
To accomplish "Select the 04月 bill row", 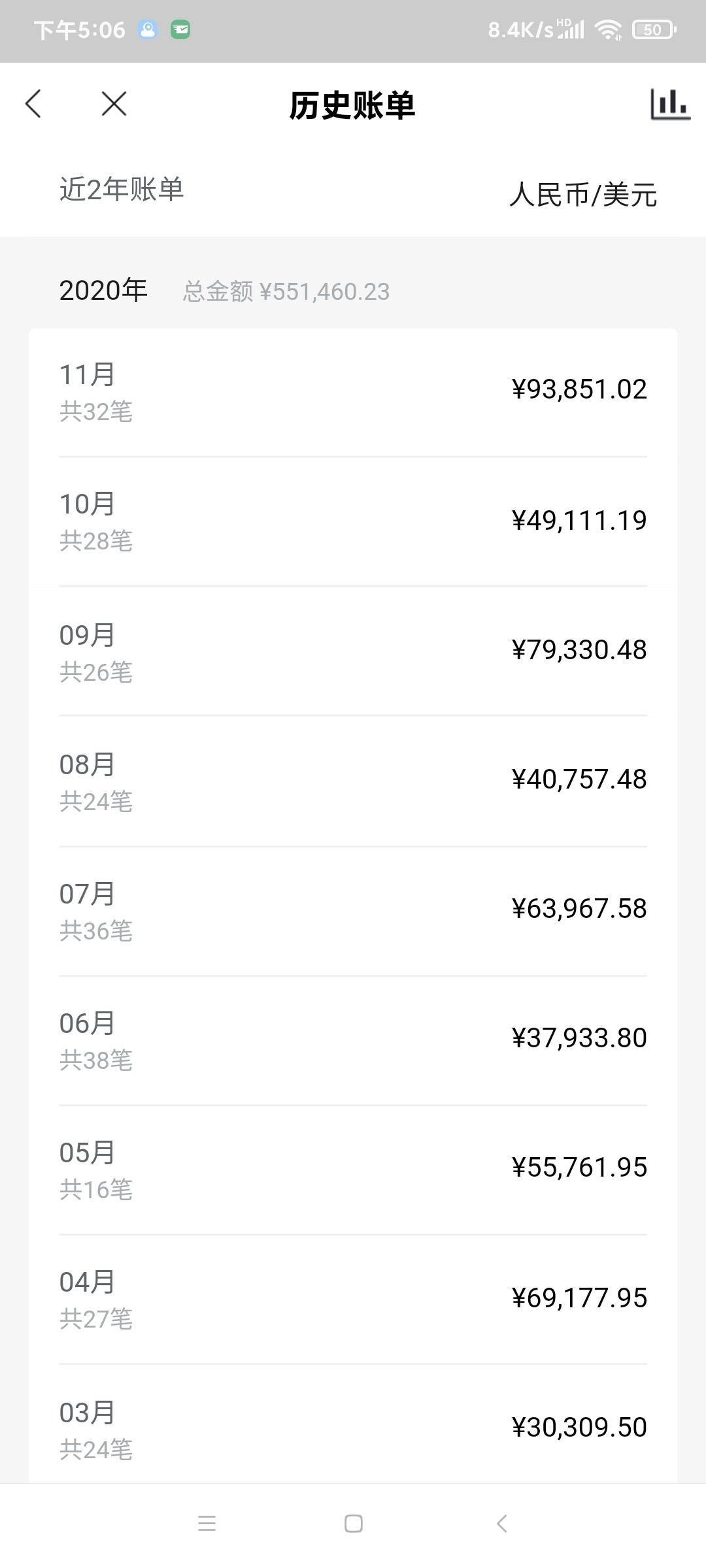I will coord(353,1299).
